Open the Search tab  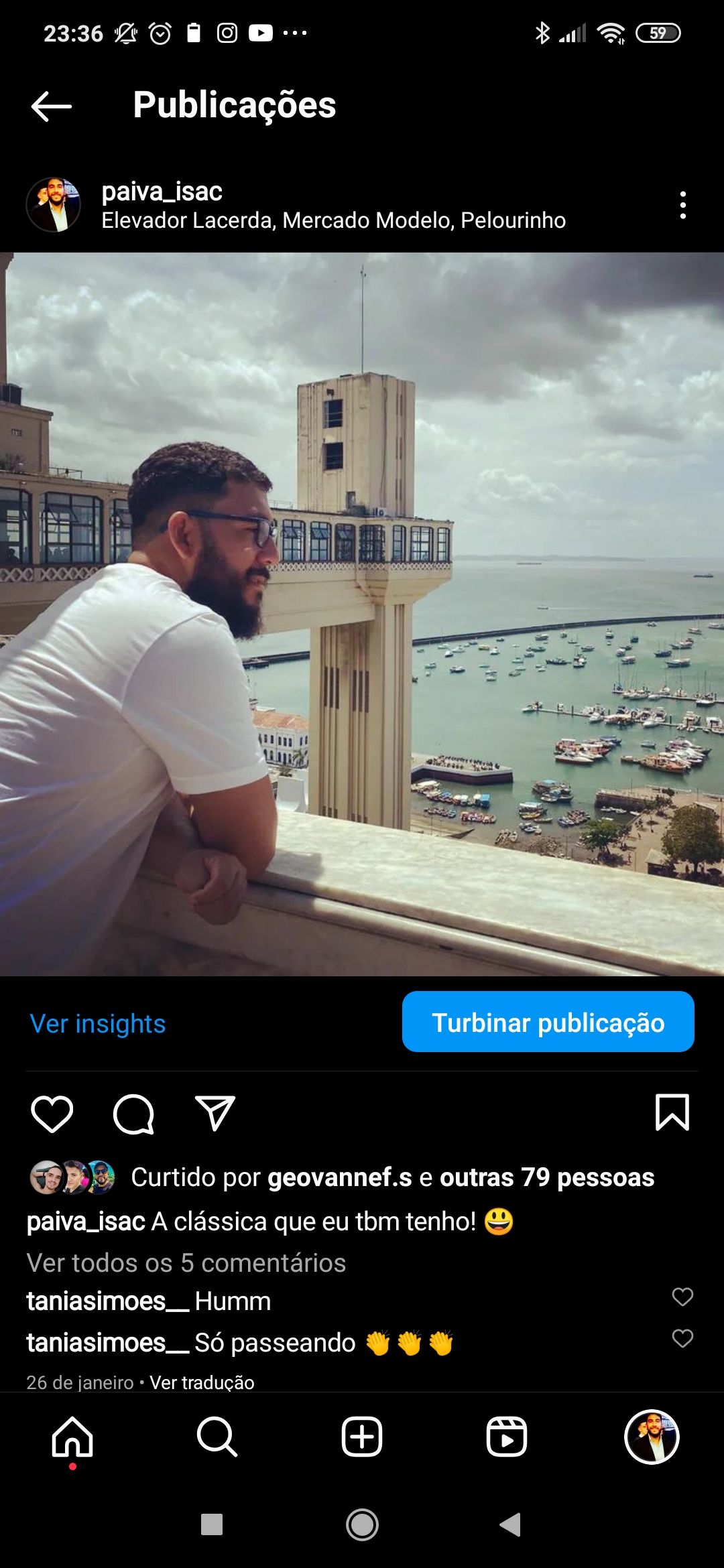[x=217, y=1437]
